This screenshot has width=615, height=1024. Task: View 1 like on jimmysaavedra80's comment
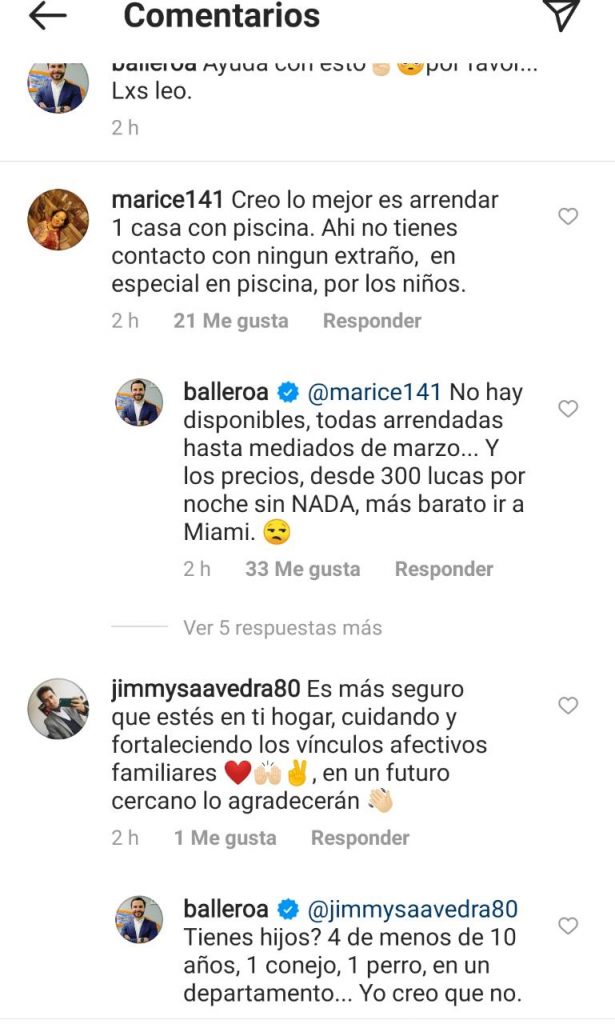[x=225, y=838]
